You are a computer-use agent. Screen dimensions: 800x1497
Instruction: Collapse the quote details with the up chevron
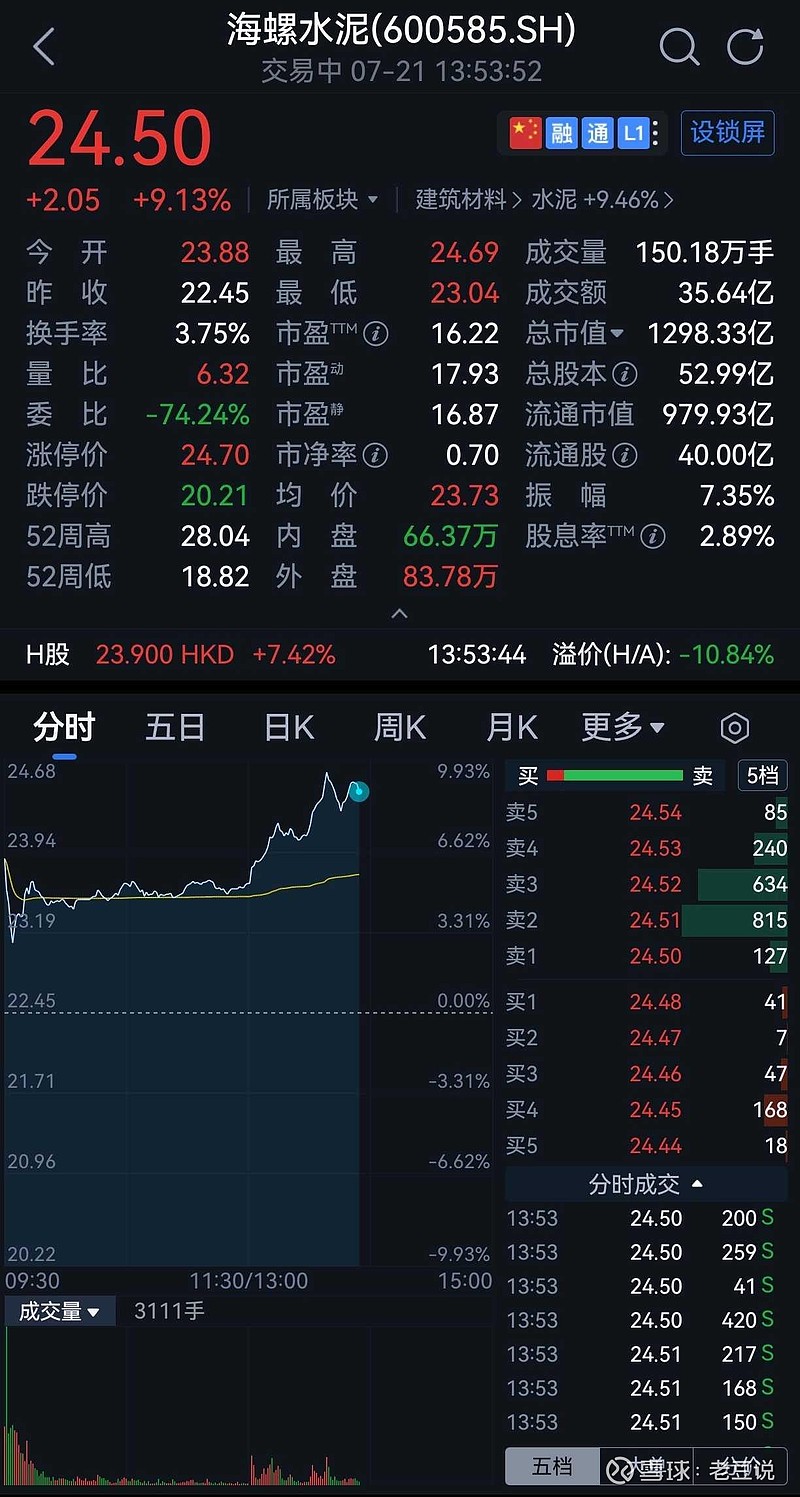(x=399, y=613)
